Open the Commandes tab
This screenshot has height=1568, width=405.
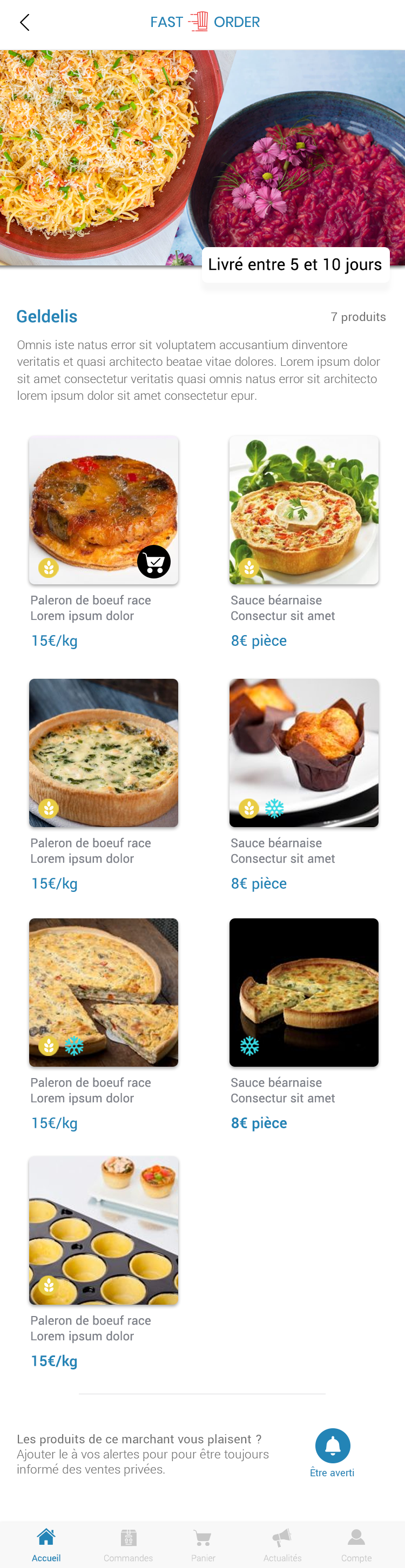click(x=128, y=1544)
